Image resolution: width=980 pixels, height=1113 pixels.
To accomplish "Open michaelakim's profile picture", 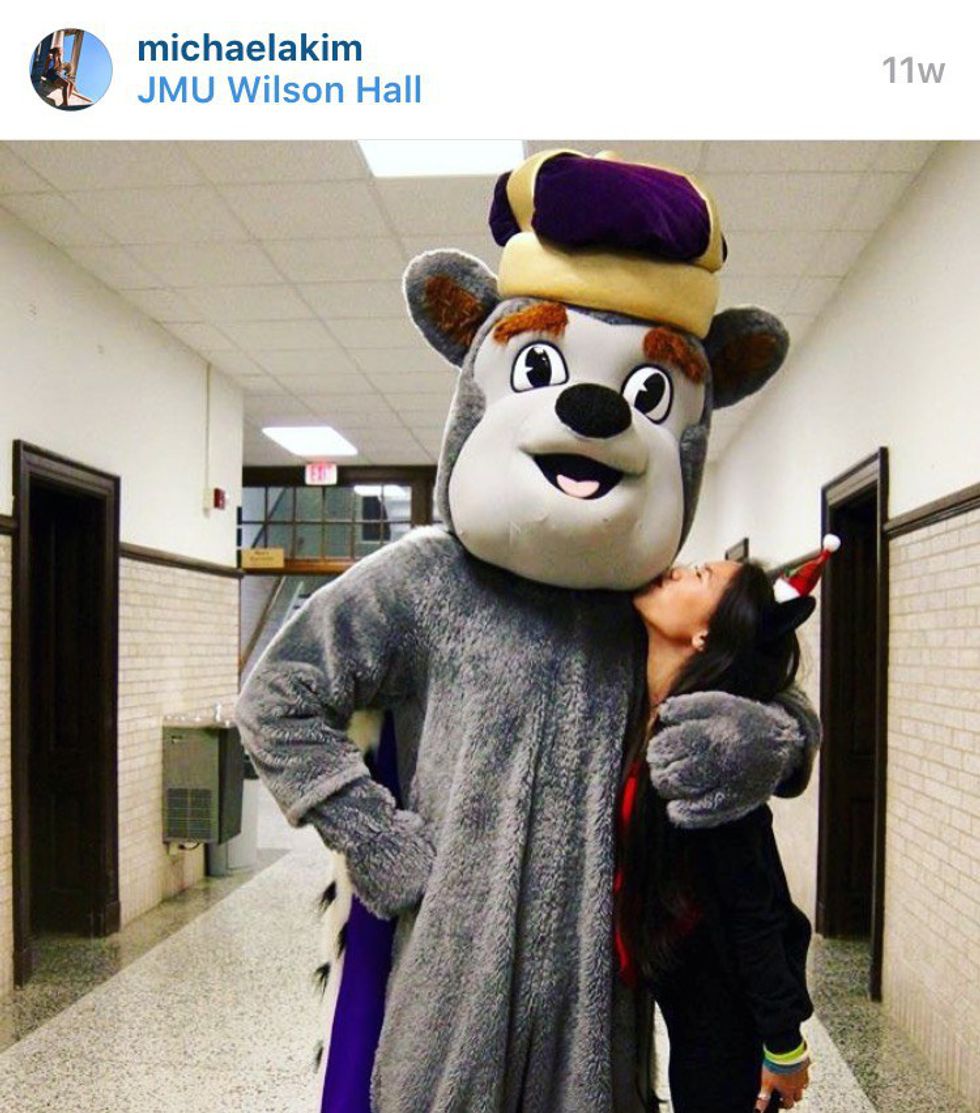I will click(71, 69).
